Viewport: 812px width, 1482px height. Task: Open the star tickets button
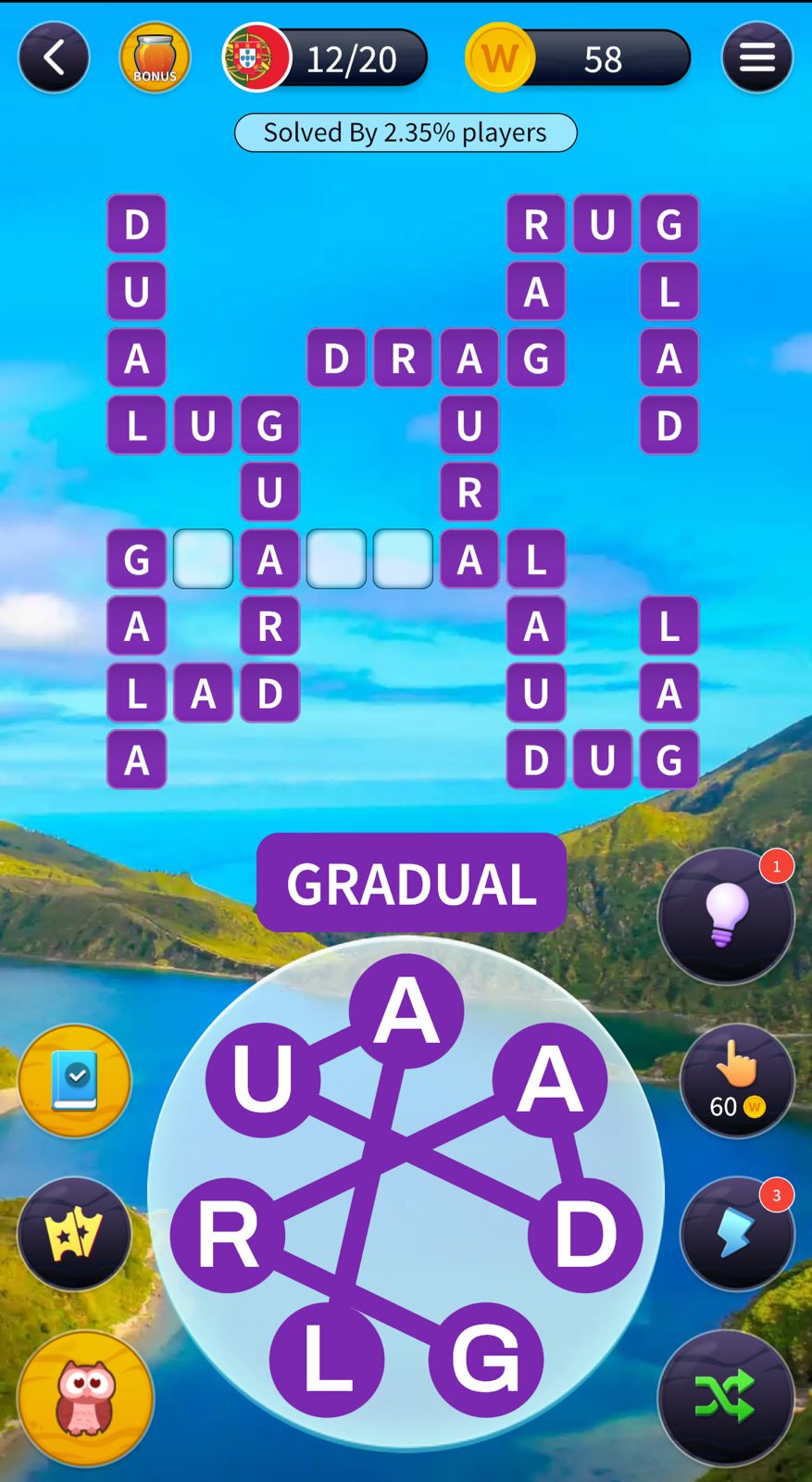74,1234
